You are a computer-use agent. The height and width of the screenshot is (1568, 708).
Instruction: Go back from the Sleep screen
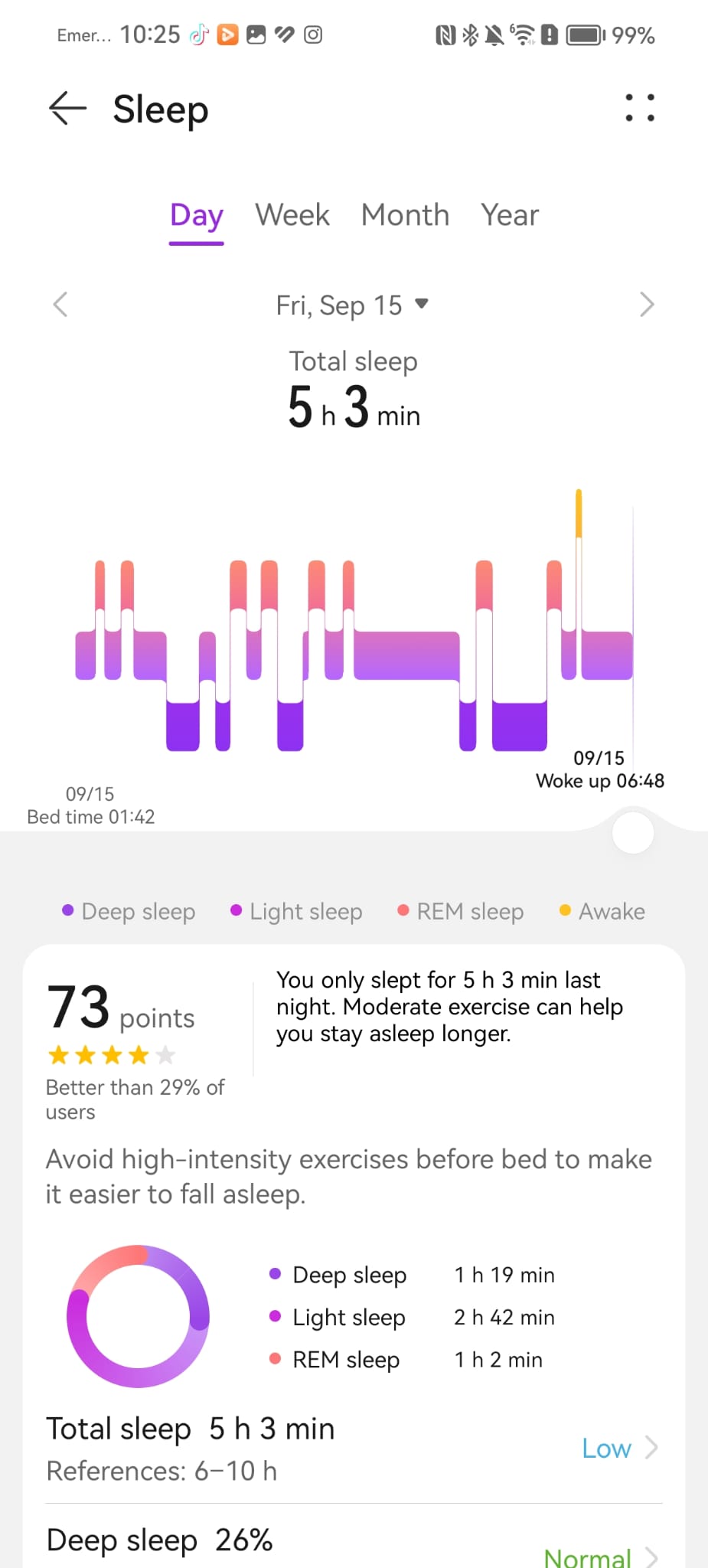click(x=67, y=109)
